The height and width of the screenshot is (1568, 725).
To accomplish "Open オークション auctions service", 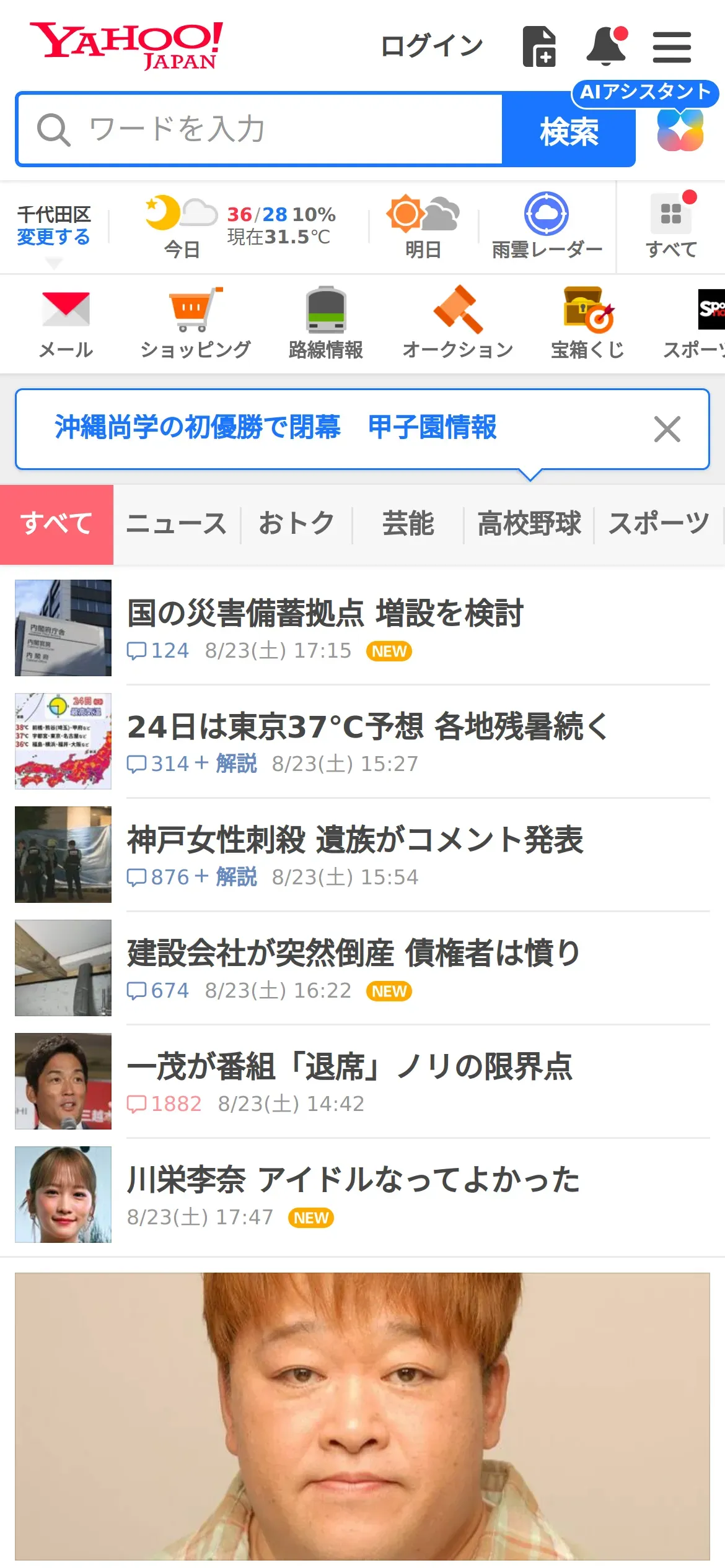I will tap(457, 323).
